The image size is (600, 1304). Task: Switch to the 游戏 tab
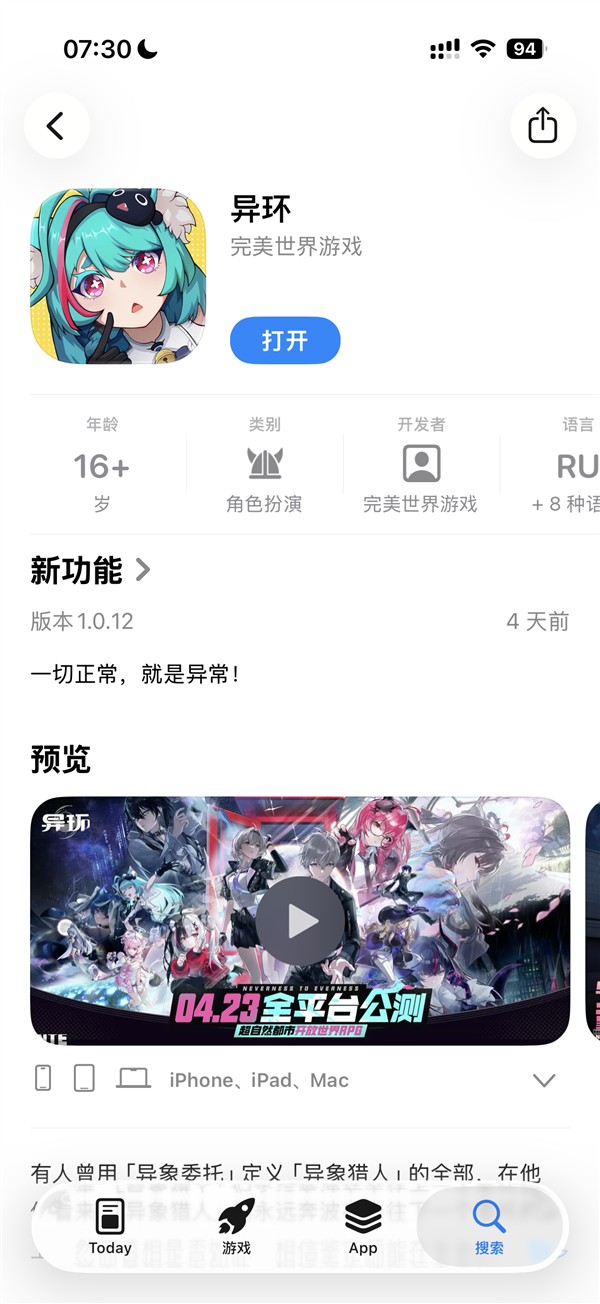pyautogui.click(x=236, y=1227)
